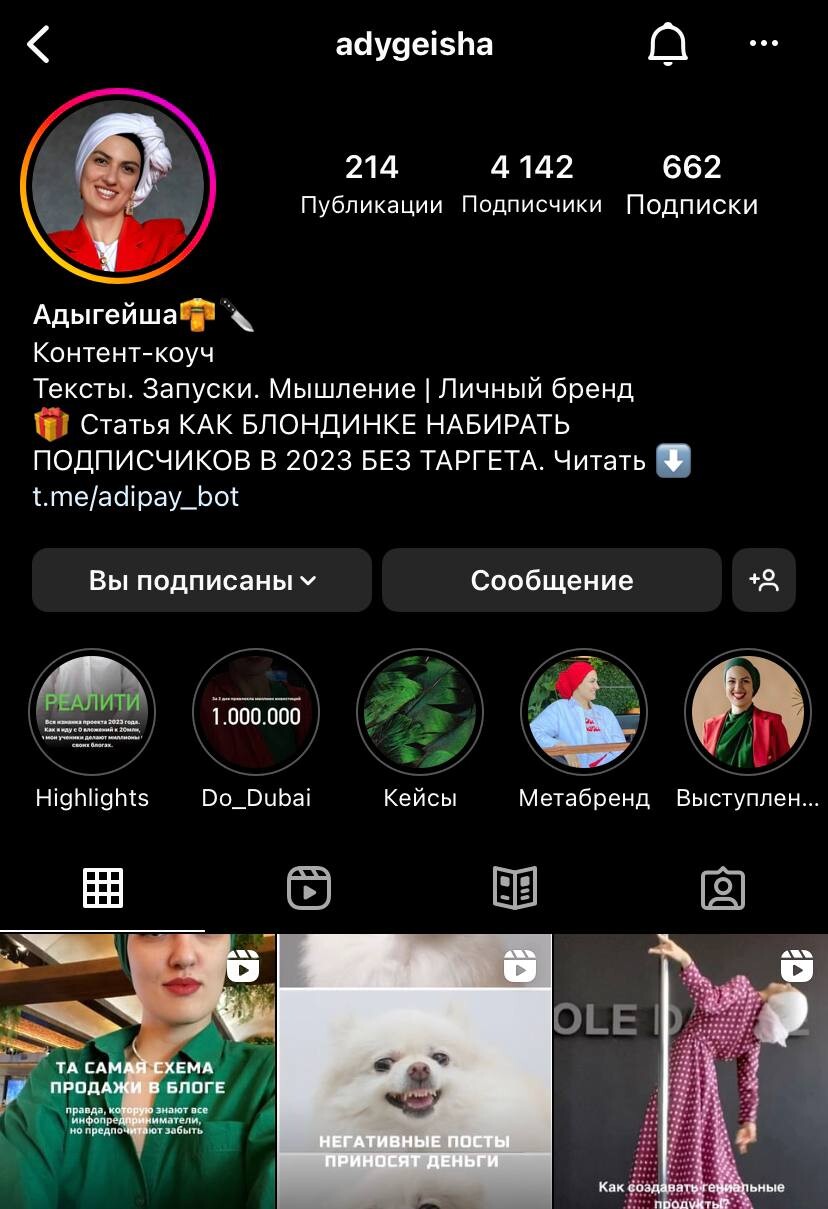View the profile picture story
Image resolution: width=828 pixels, height=1209 pixels.
pyautogui.click(x=118, y=187)
